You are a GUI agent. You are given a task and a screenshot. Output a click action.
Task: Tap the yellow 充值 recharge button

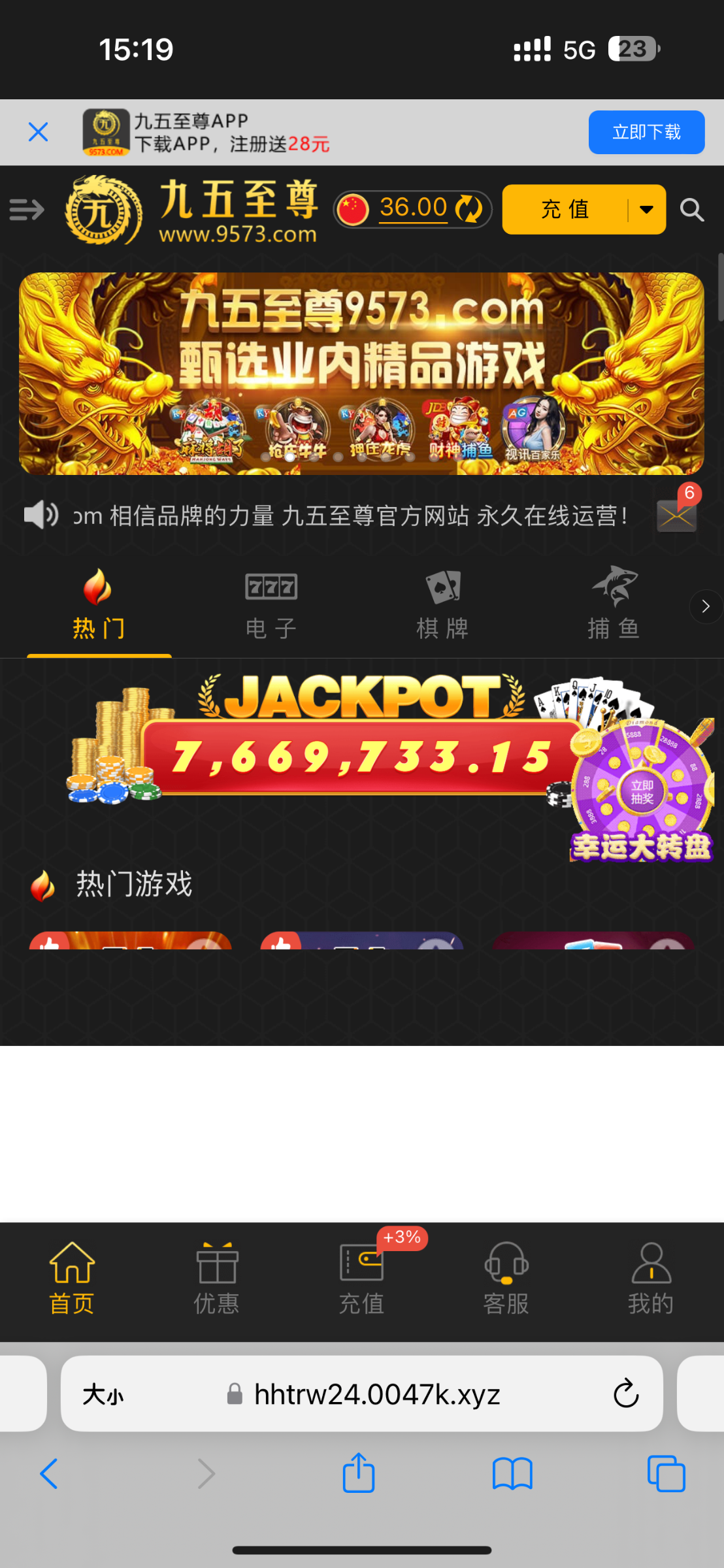point(565,210)
